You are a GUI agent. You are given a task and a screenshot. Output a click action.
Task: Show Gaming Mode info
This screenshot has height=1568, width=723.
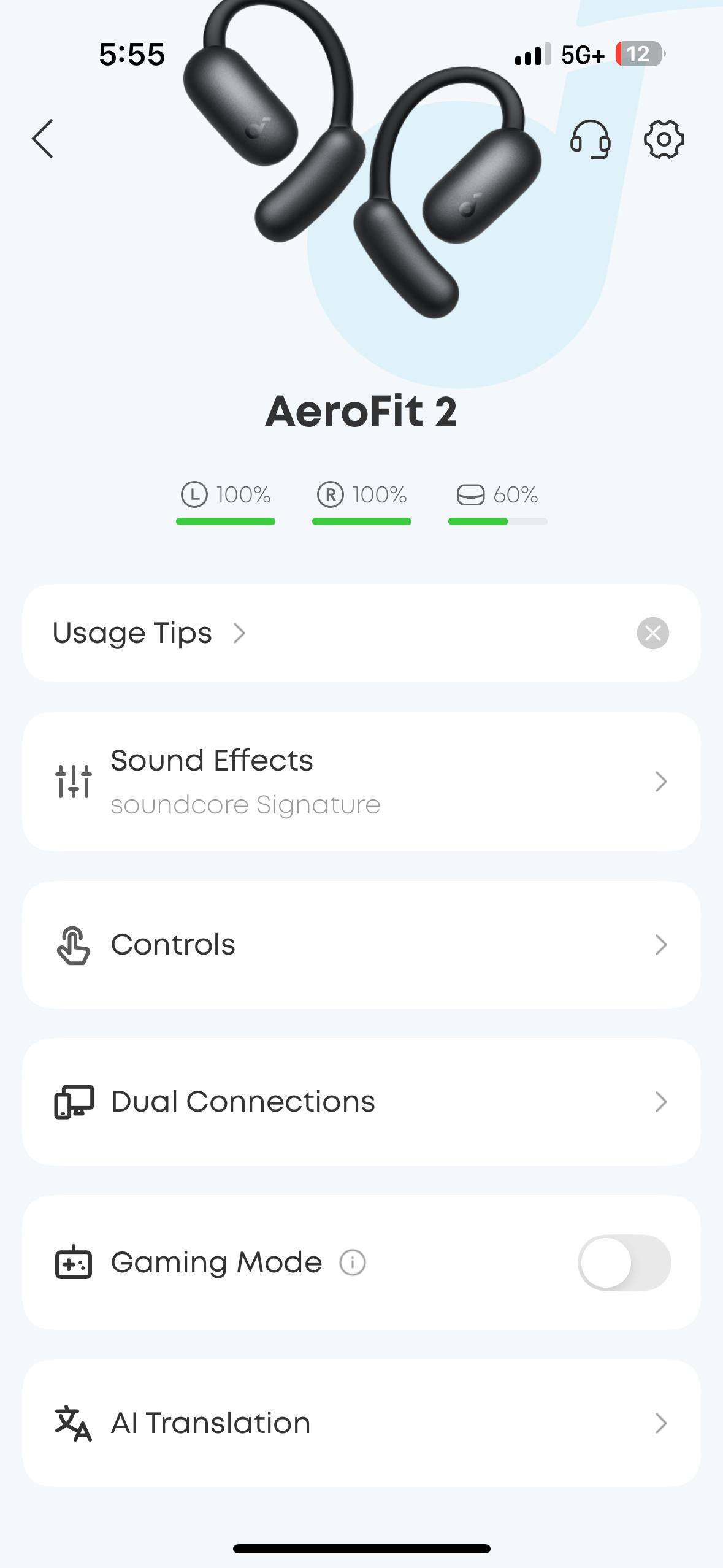[x=353, y=1263]
